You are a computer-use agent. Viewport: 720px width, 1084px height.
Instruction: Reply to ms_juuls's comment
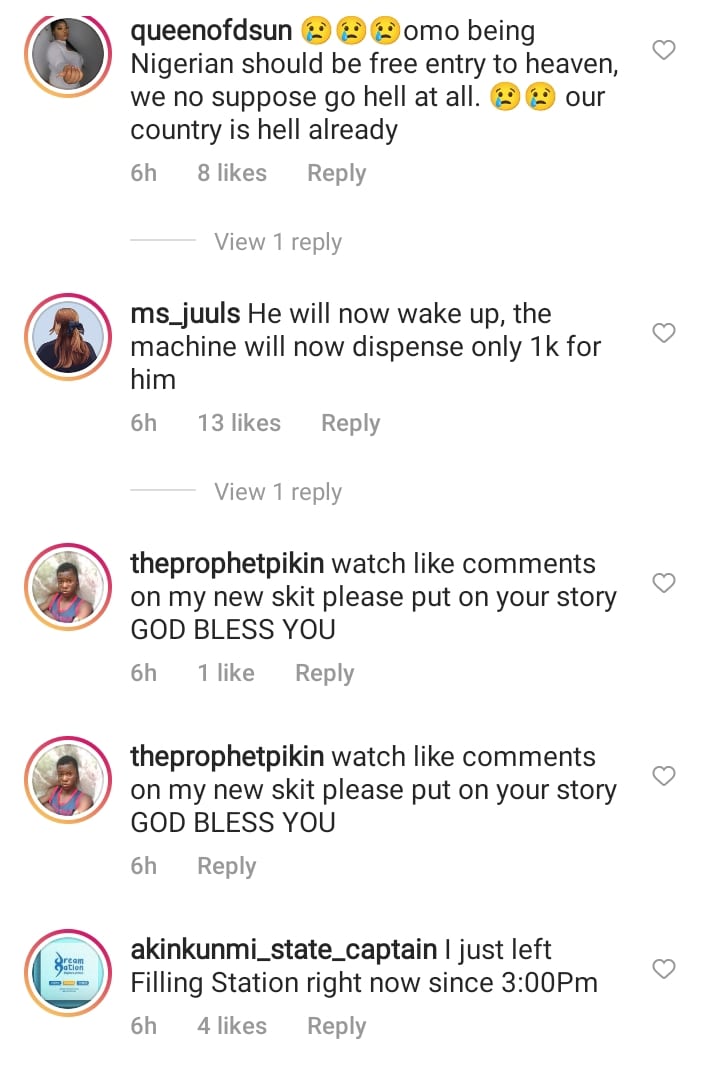(x=350, y=423)
